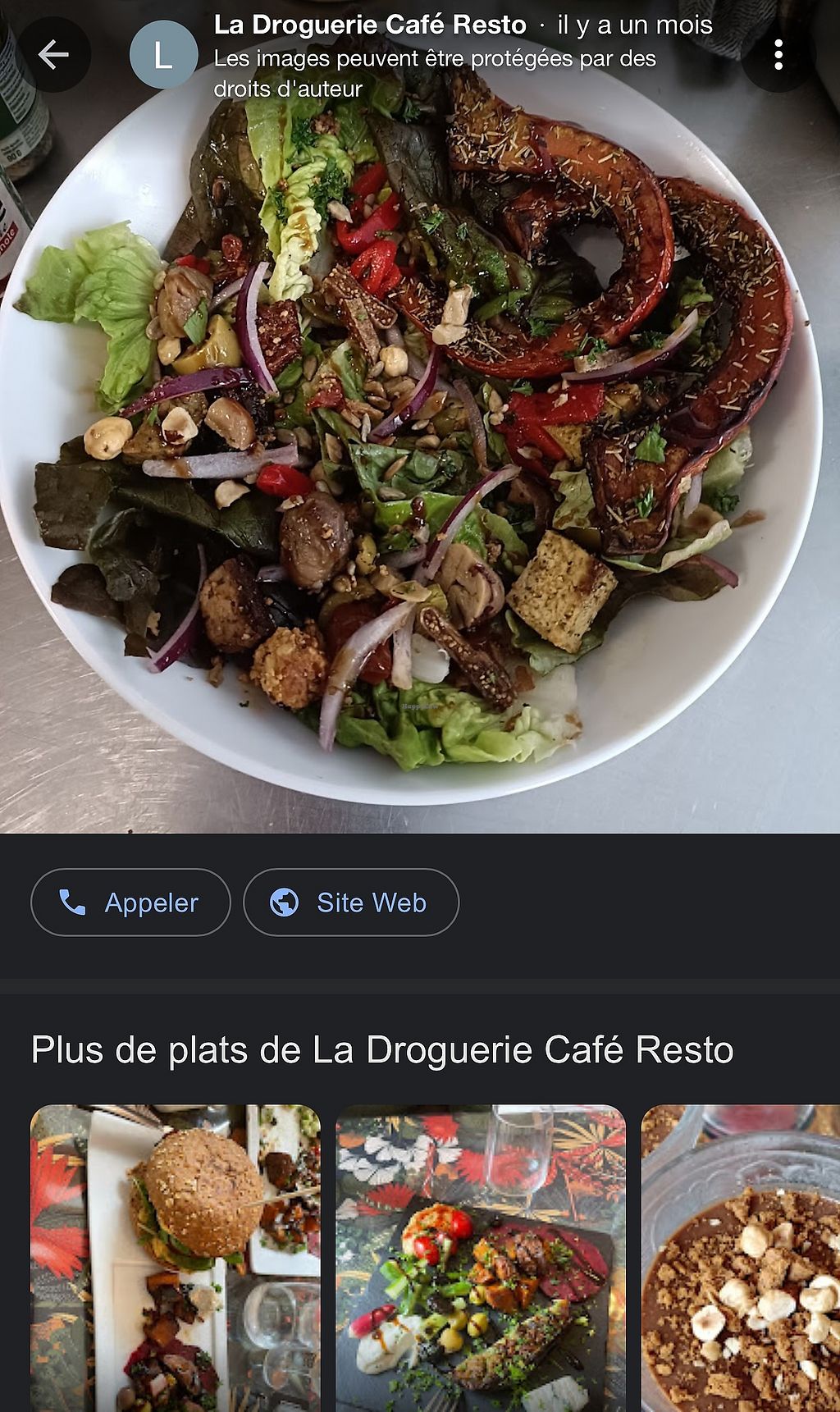View the slate platter dish photo

click(x=480, y=1257)
